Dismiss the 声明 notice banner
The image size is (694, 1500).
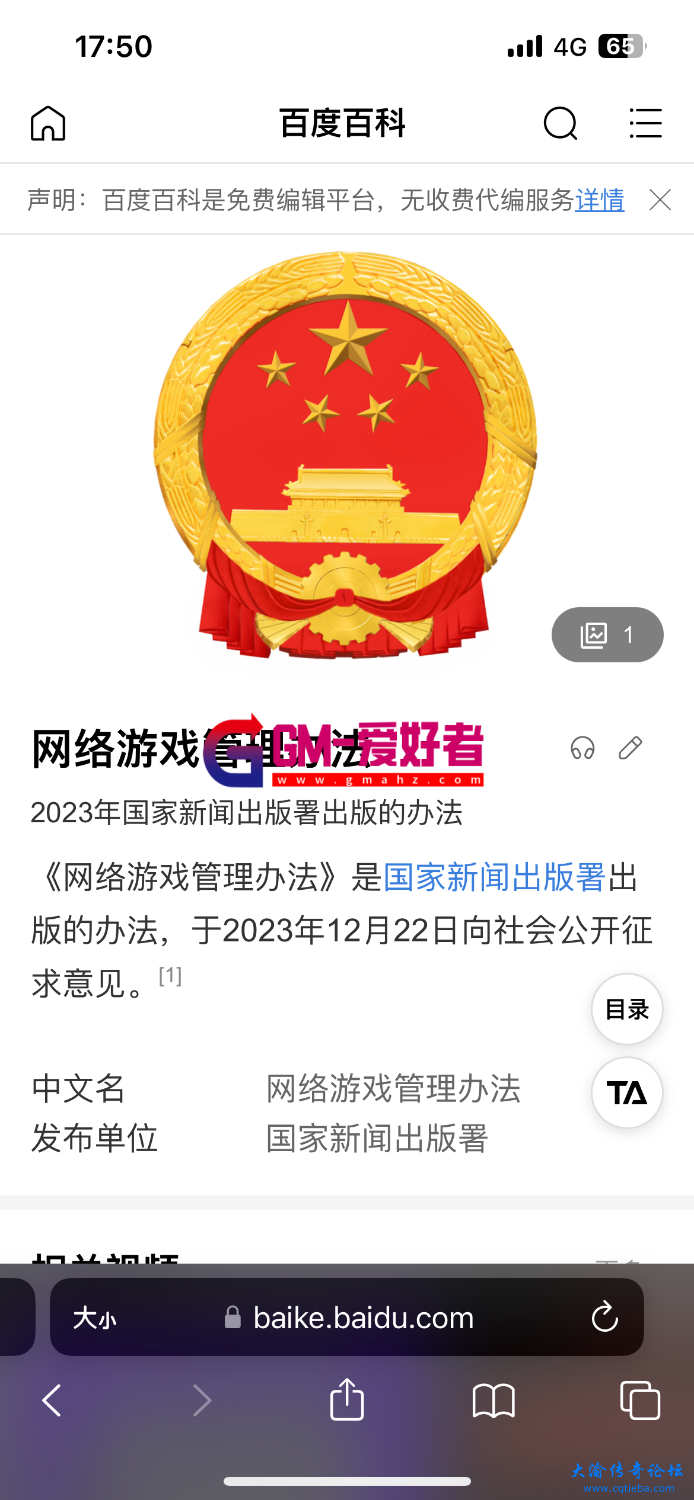(660, 200)
